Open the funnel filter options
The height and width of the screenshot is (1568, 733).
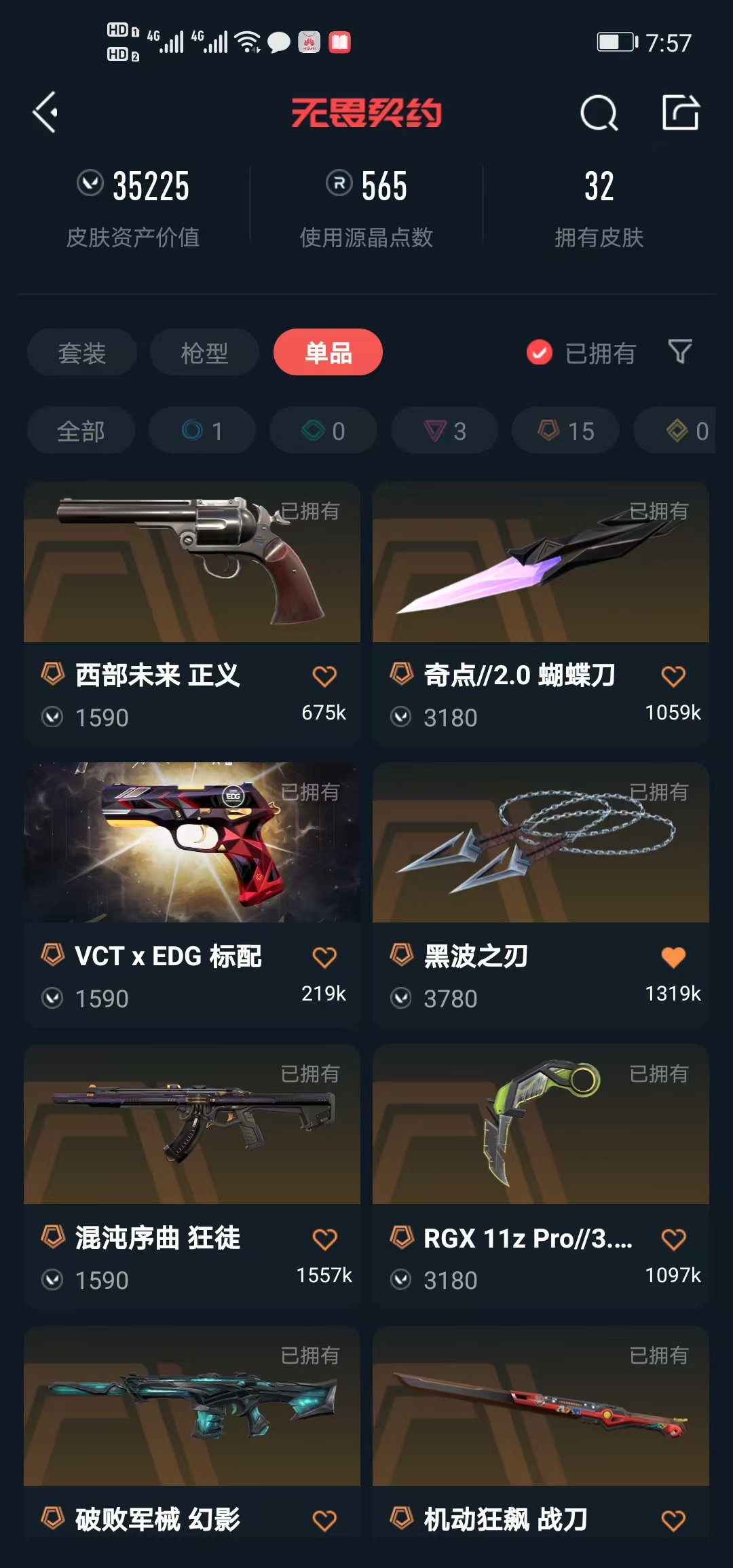680,352
